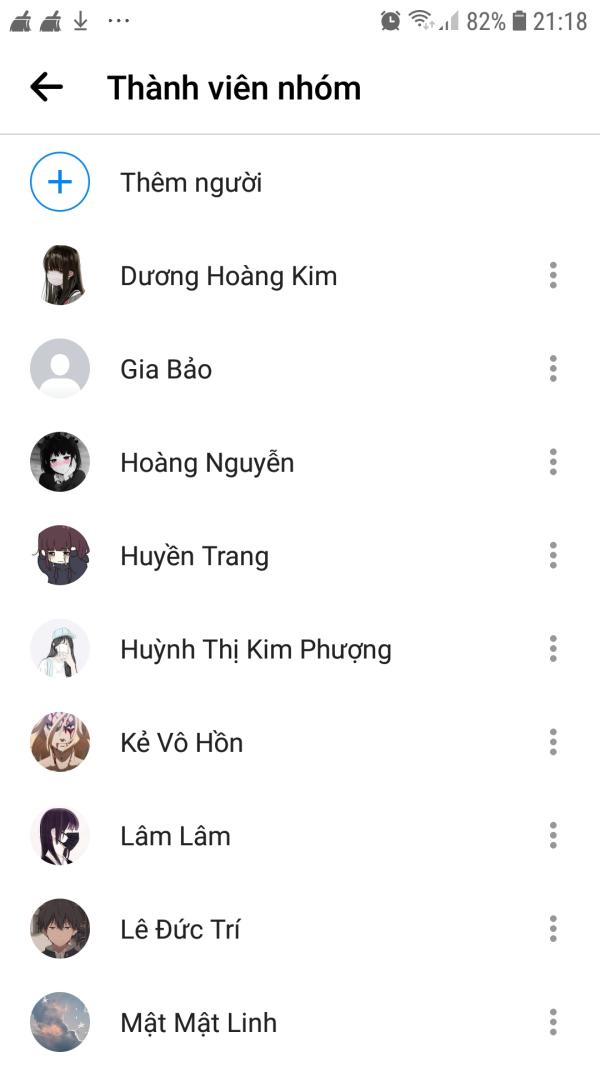Tap the three dots next to Lê Đức Trí

point(553,930)
